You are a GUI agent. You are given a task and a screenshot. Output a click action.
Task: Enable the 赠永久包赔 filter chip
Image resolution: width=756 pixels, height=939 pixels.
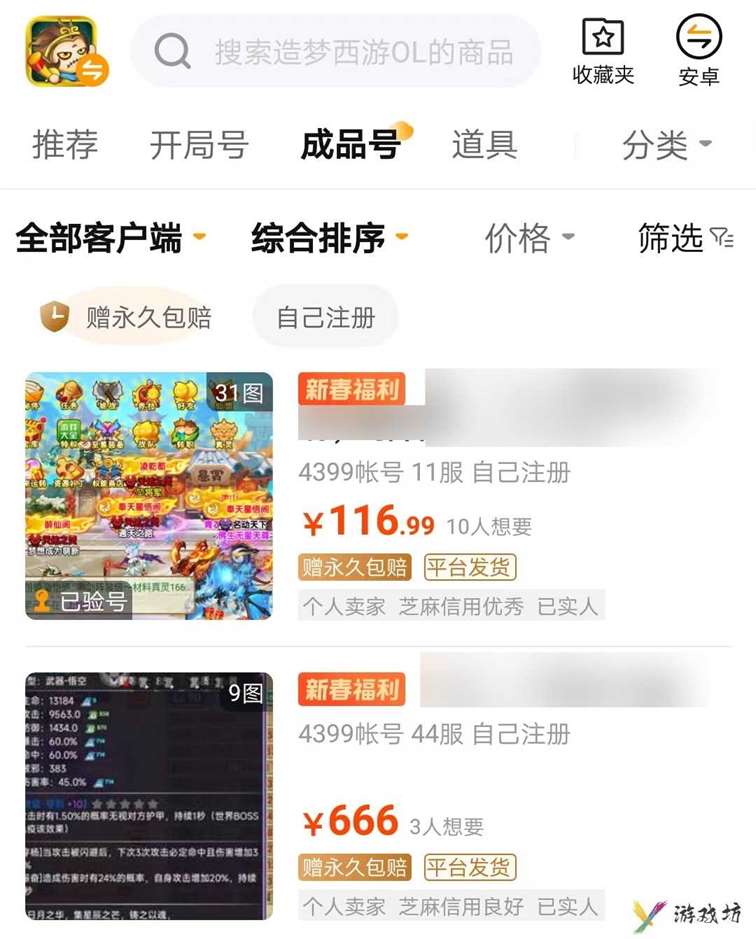(x=126, y=318)
